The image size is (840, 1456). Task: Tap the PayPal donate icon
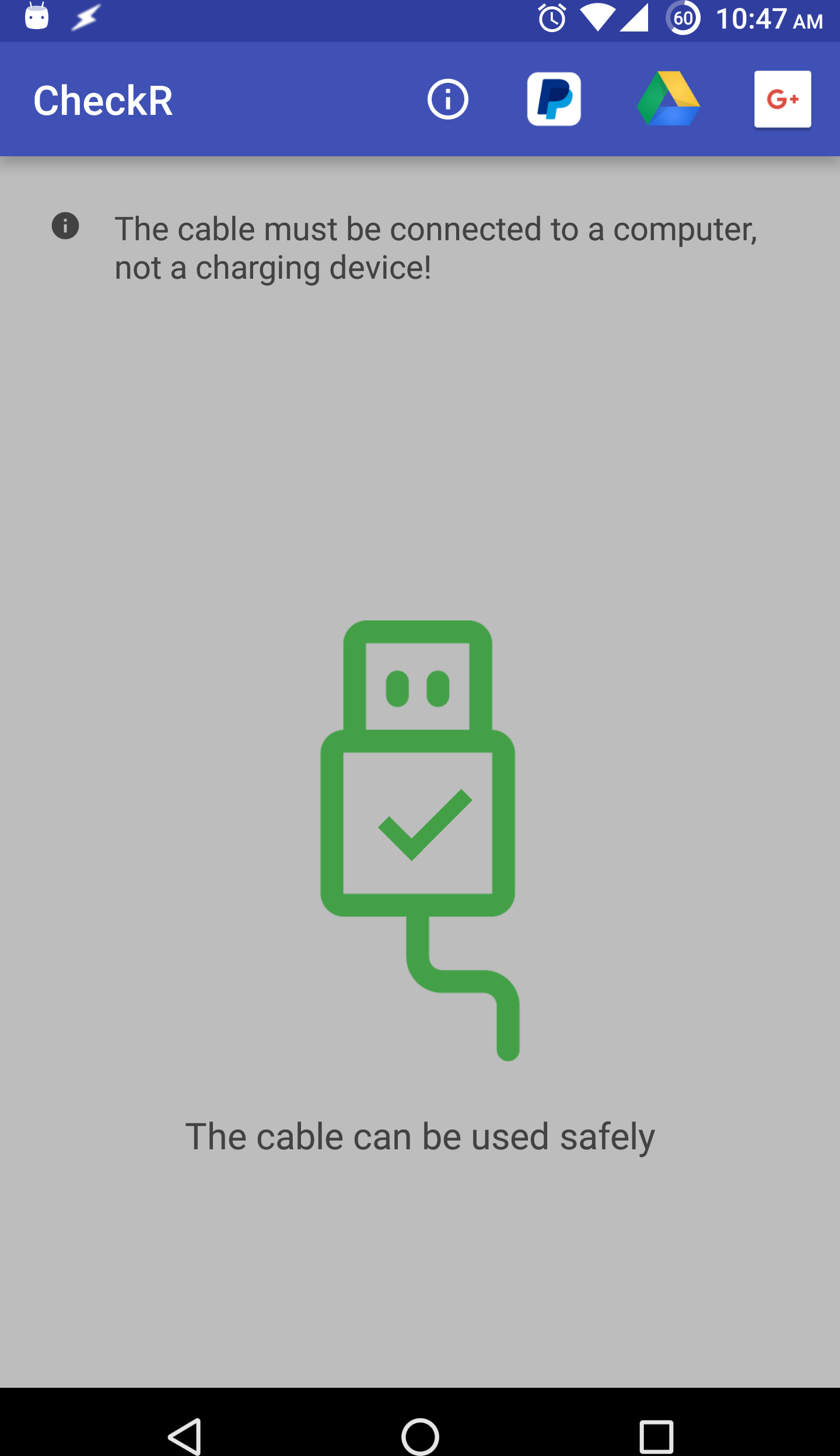click(554, 100)
